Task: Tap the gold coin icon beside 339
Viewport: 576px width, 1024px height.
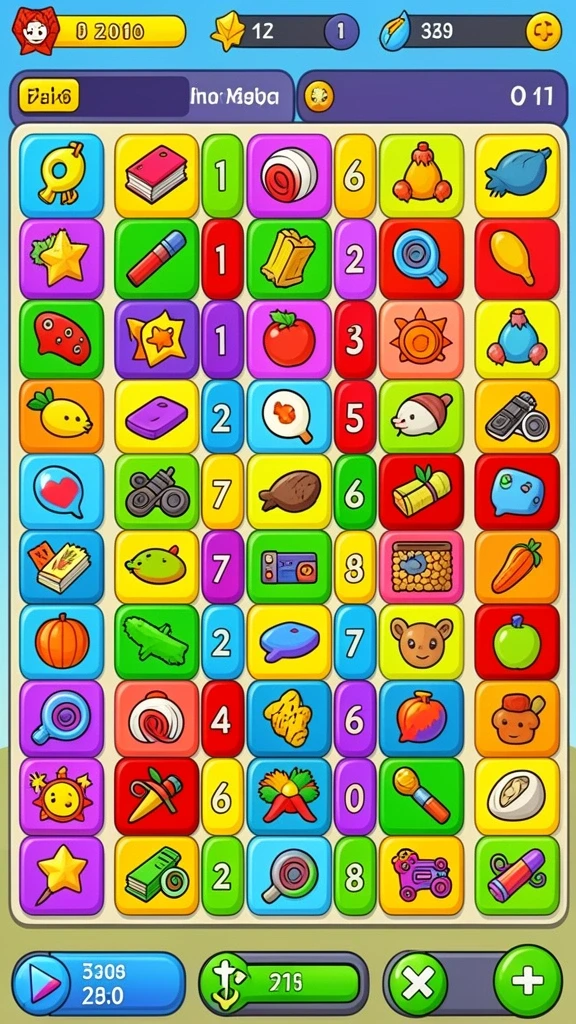Action: [x=543, y=31]
